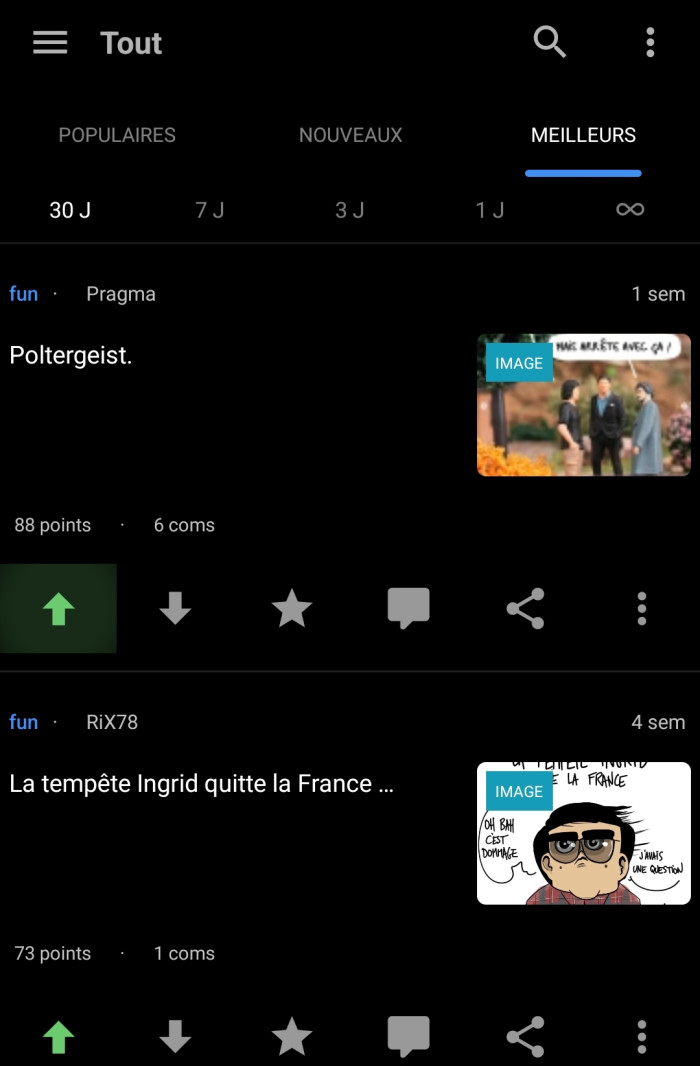Select the 3 J time filter
Image resolution: width=700 pixels, height=1066 pixels.
pos(350,210)
